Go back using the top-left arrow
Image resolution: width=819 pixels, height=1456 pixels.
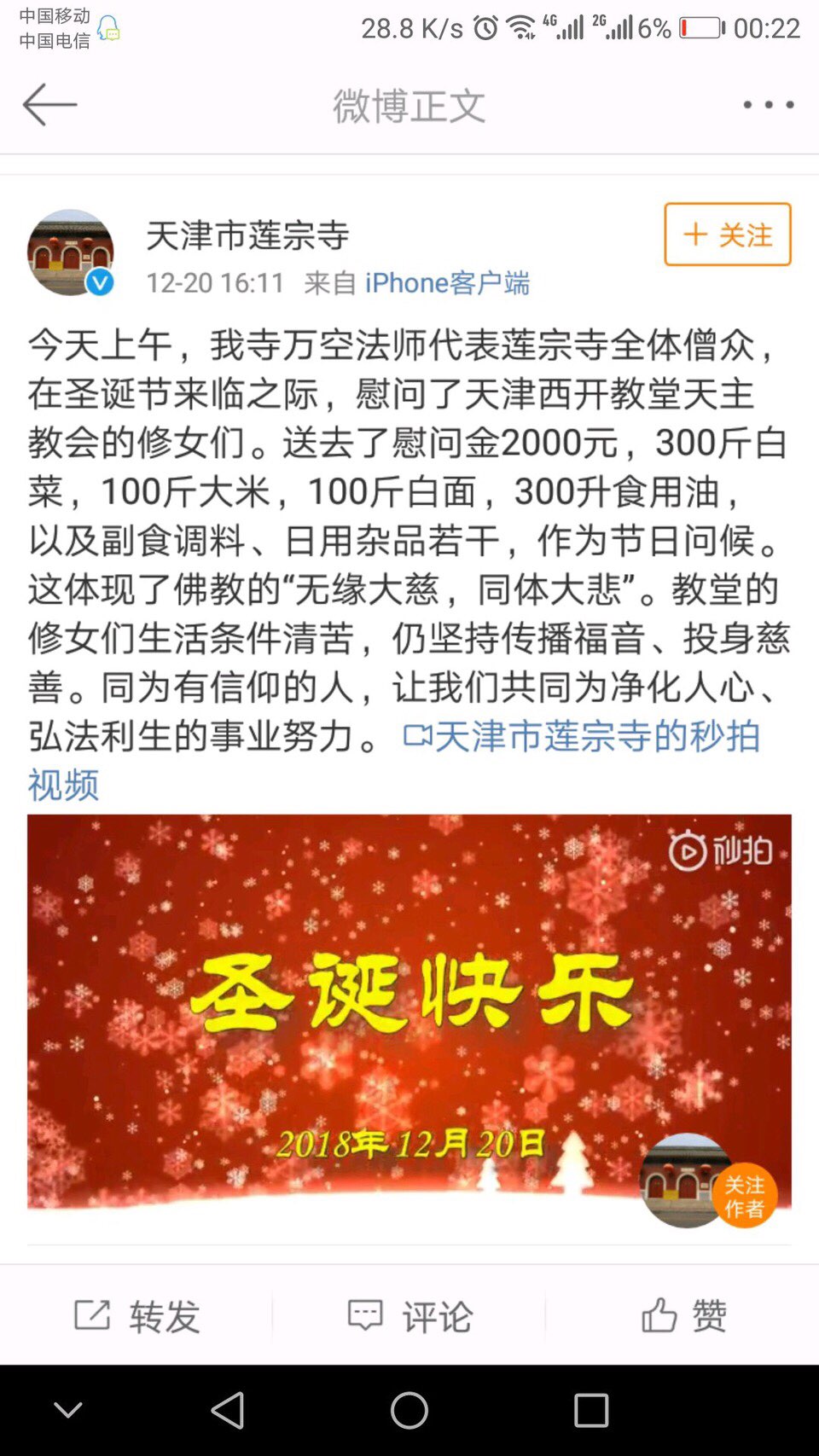tap(49, 105)
